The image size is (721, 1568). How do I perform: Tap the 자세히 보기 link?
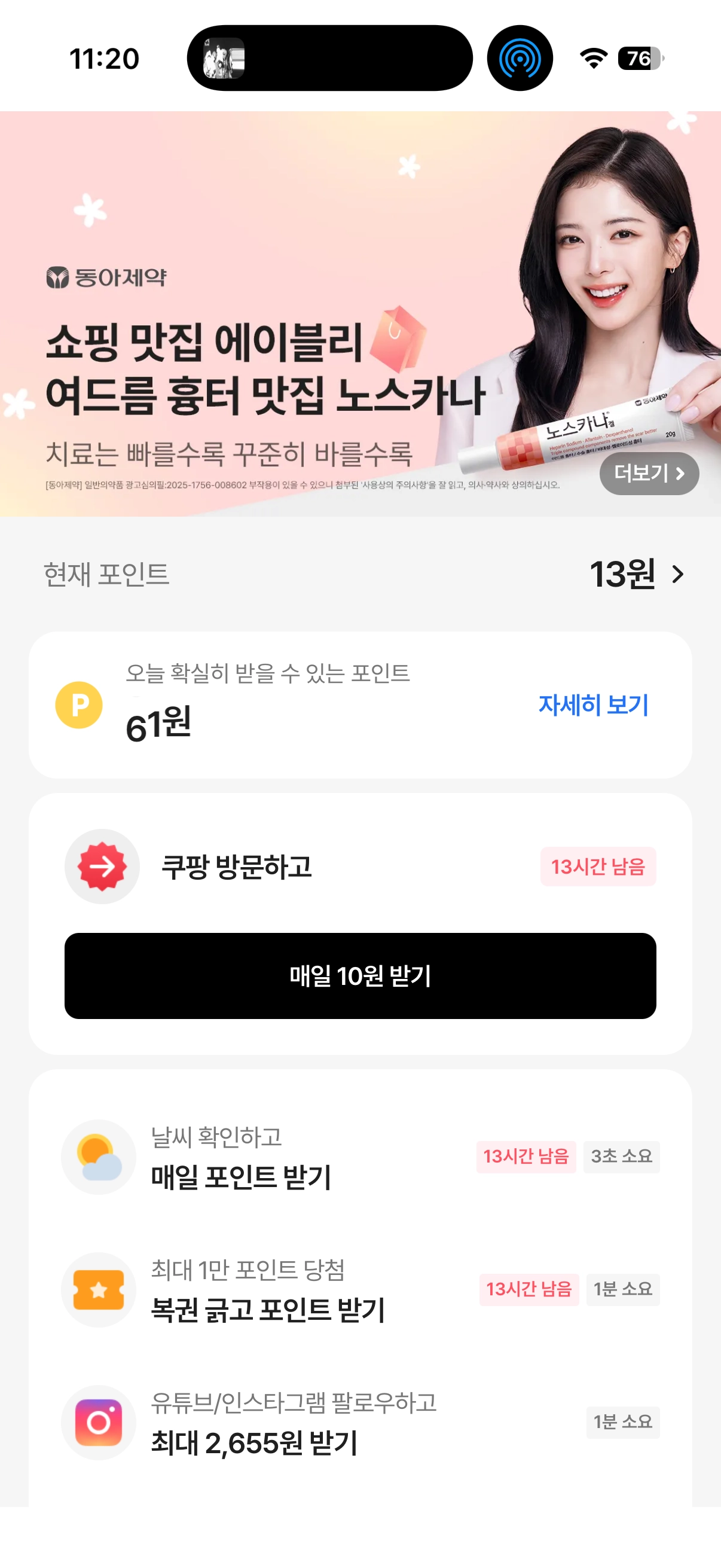pyautogui.click(x=593, y=705)
